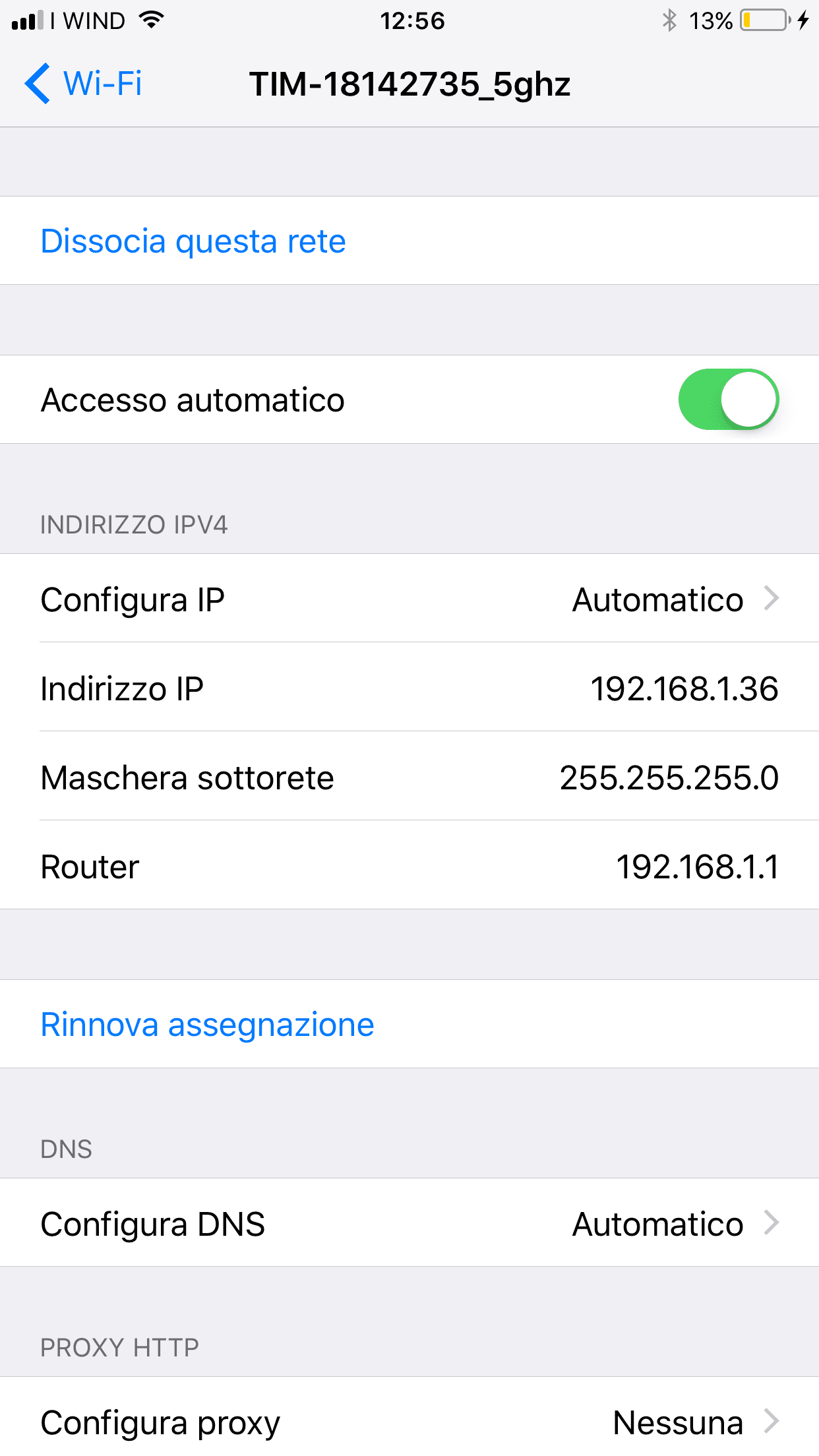
Task: Tap Dissocia questa rete to forget network
Action: [x=193, y=241]
